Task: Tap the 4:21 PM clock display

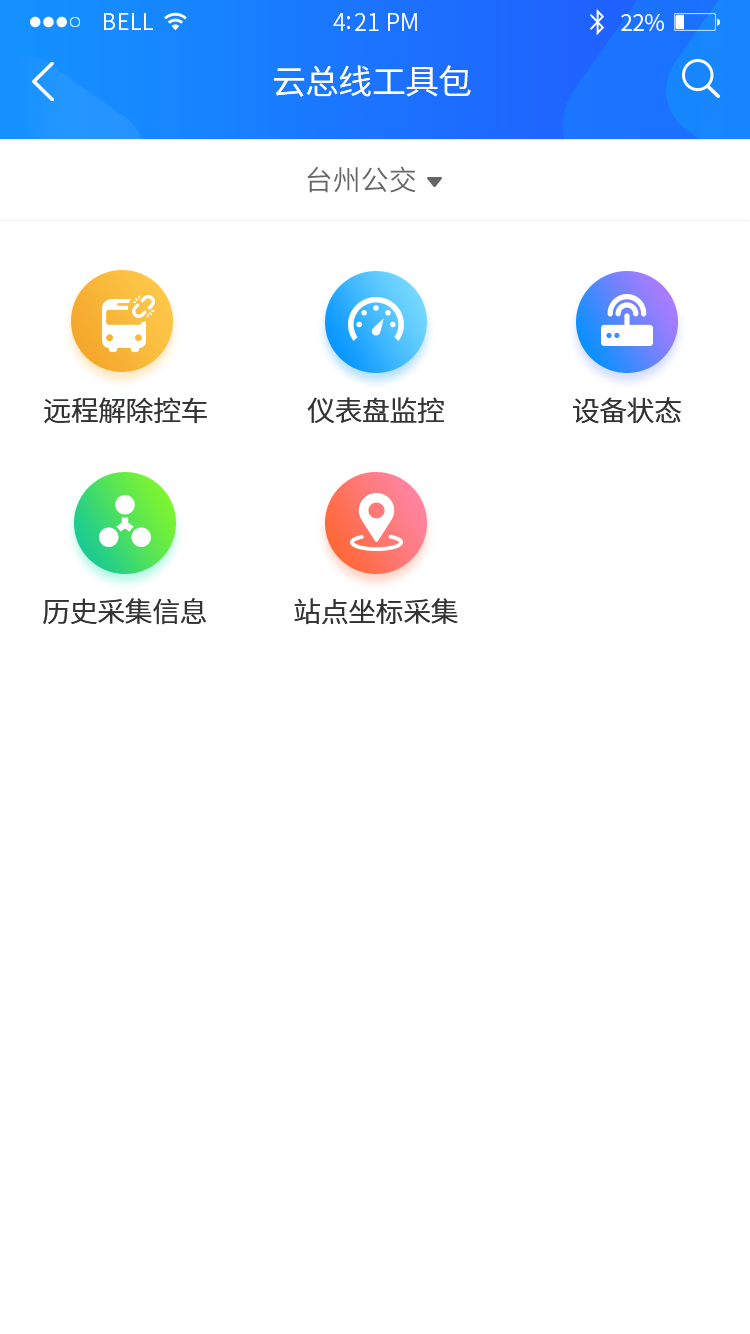Action: [x=375, y=21]
